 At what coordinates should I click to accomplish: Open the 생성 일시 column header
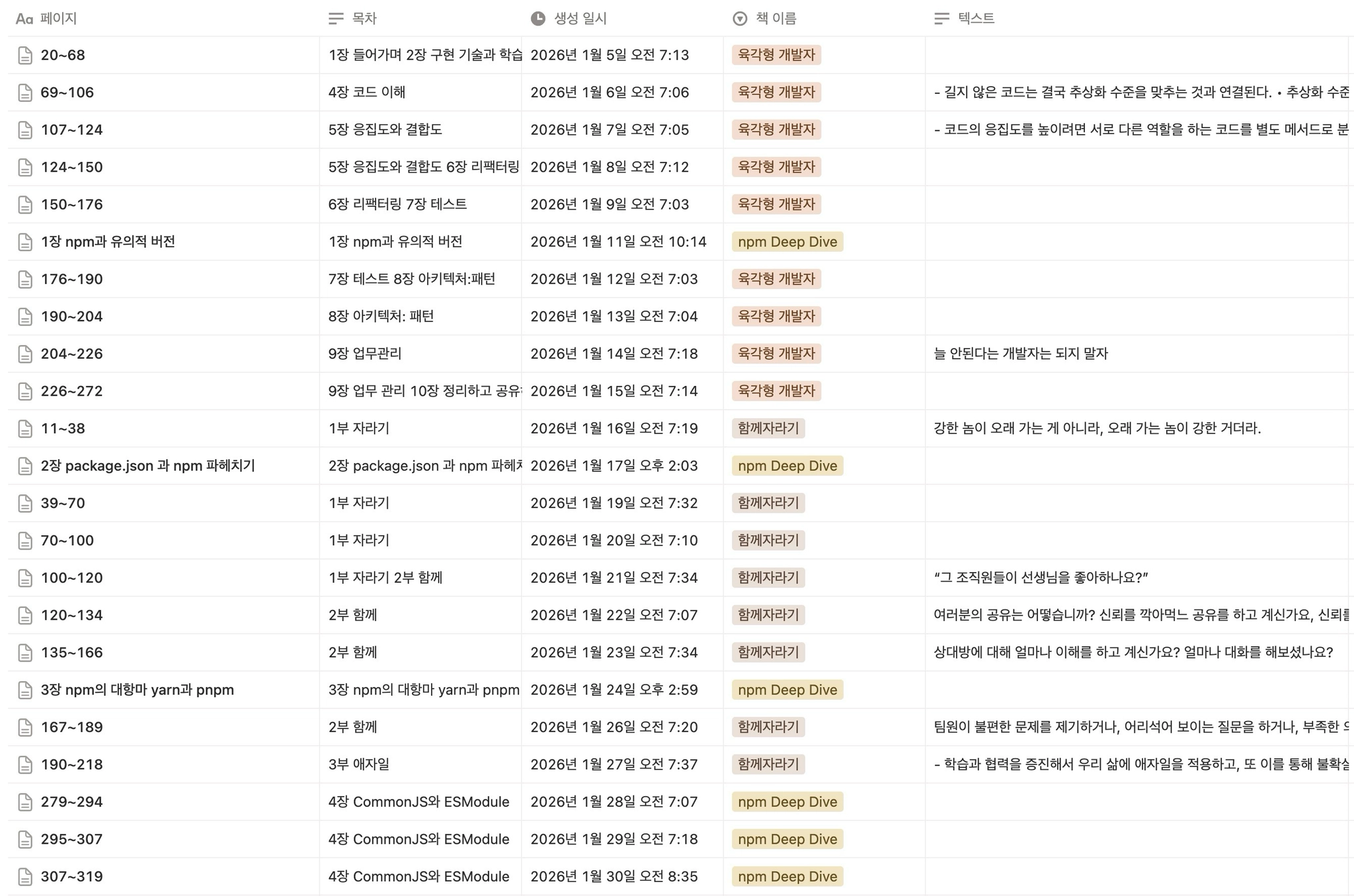579,19
